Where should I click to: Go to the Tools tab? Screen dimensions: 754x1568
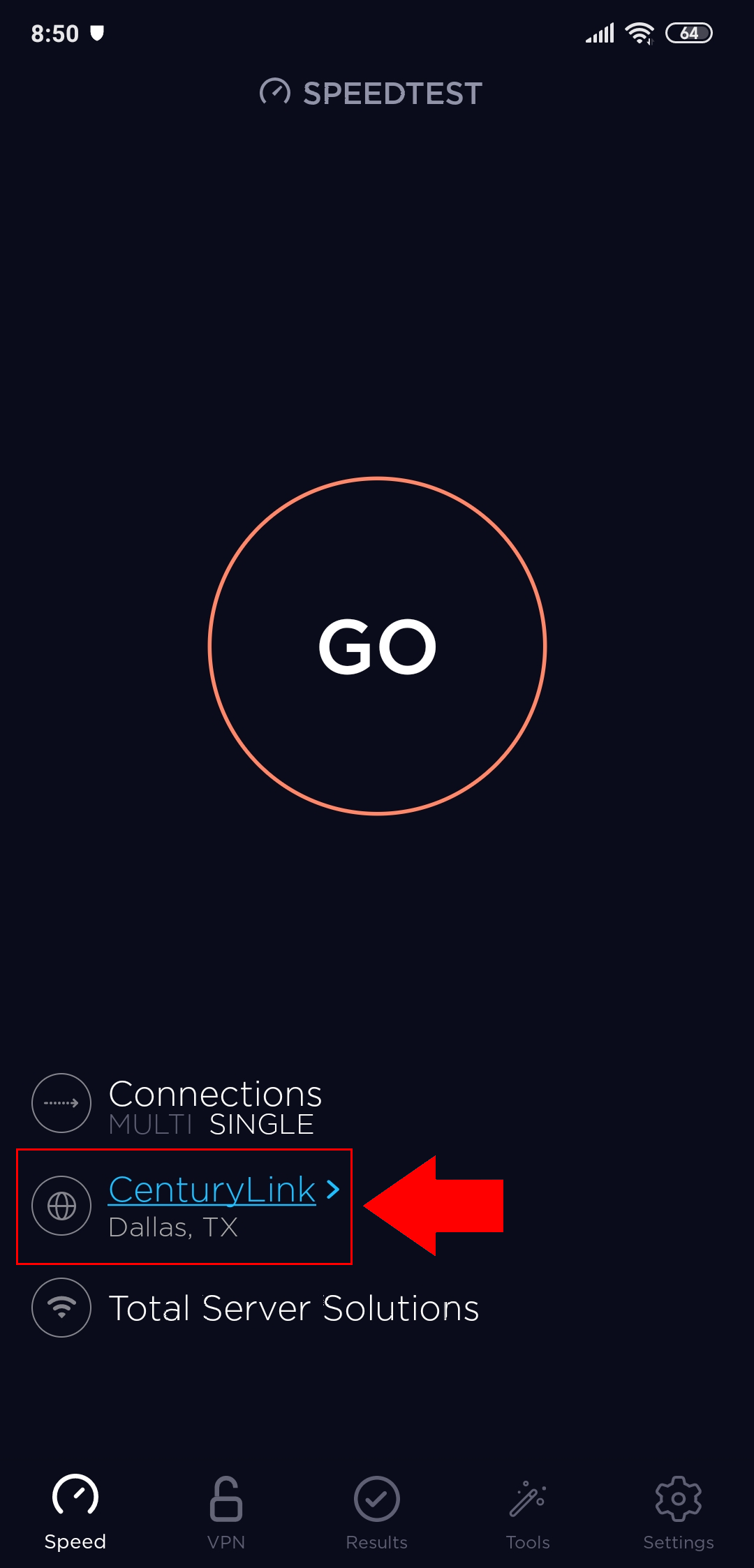tap(528, 1511)
